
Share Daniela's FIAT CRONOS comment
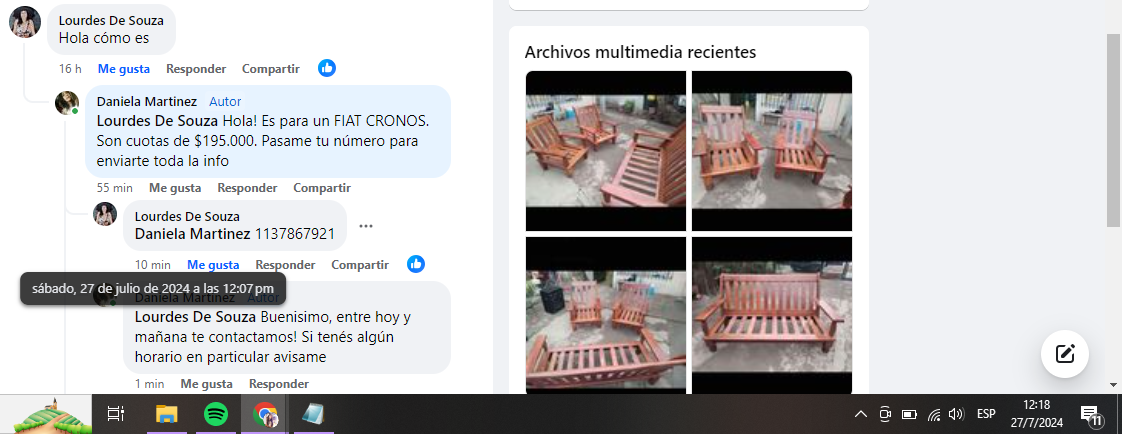321,188
